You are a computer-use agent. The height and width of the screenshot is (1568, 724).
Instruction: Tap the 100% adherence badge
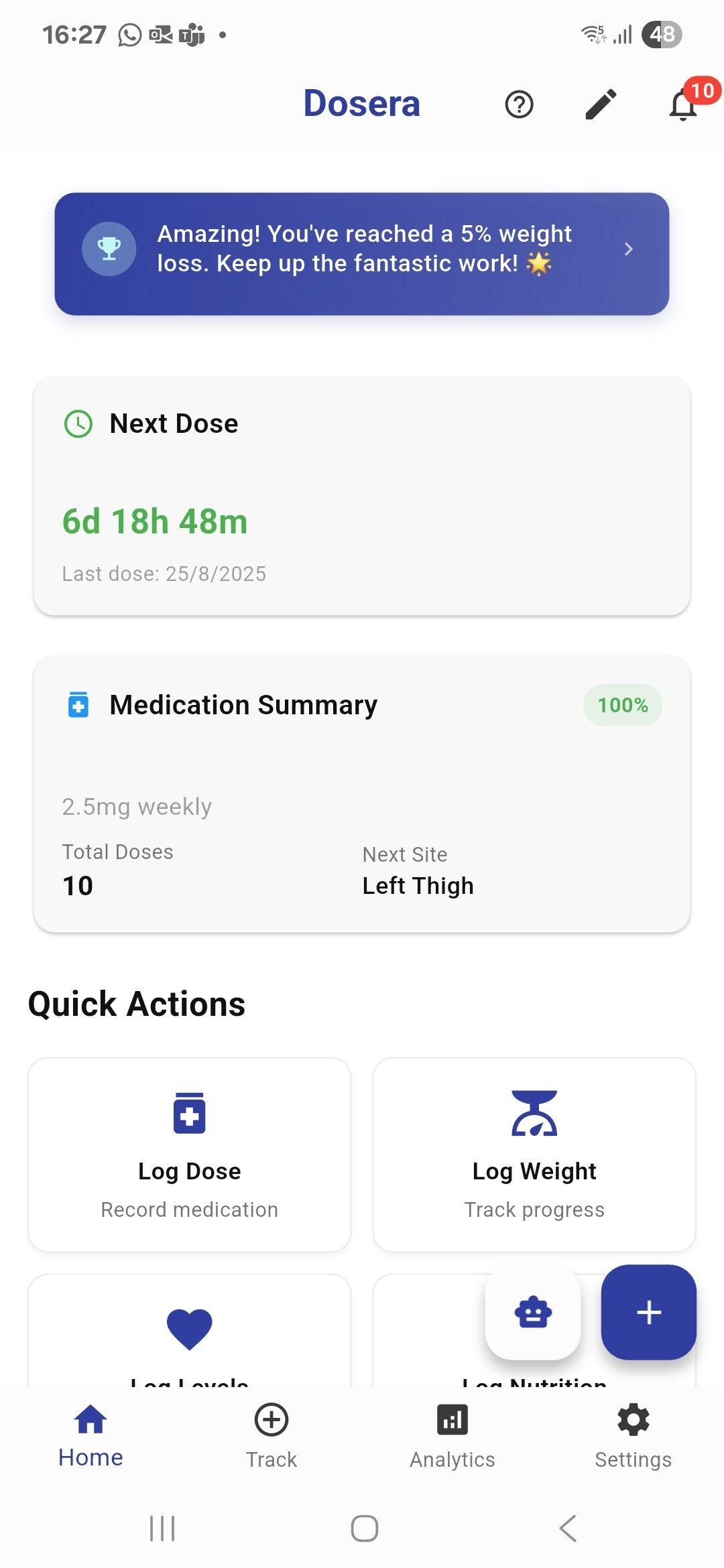point(622,704)
